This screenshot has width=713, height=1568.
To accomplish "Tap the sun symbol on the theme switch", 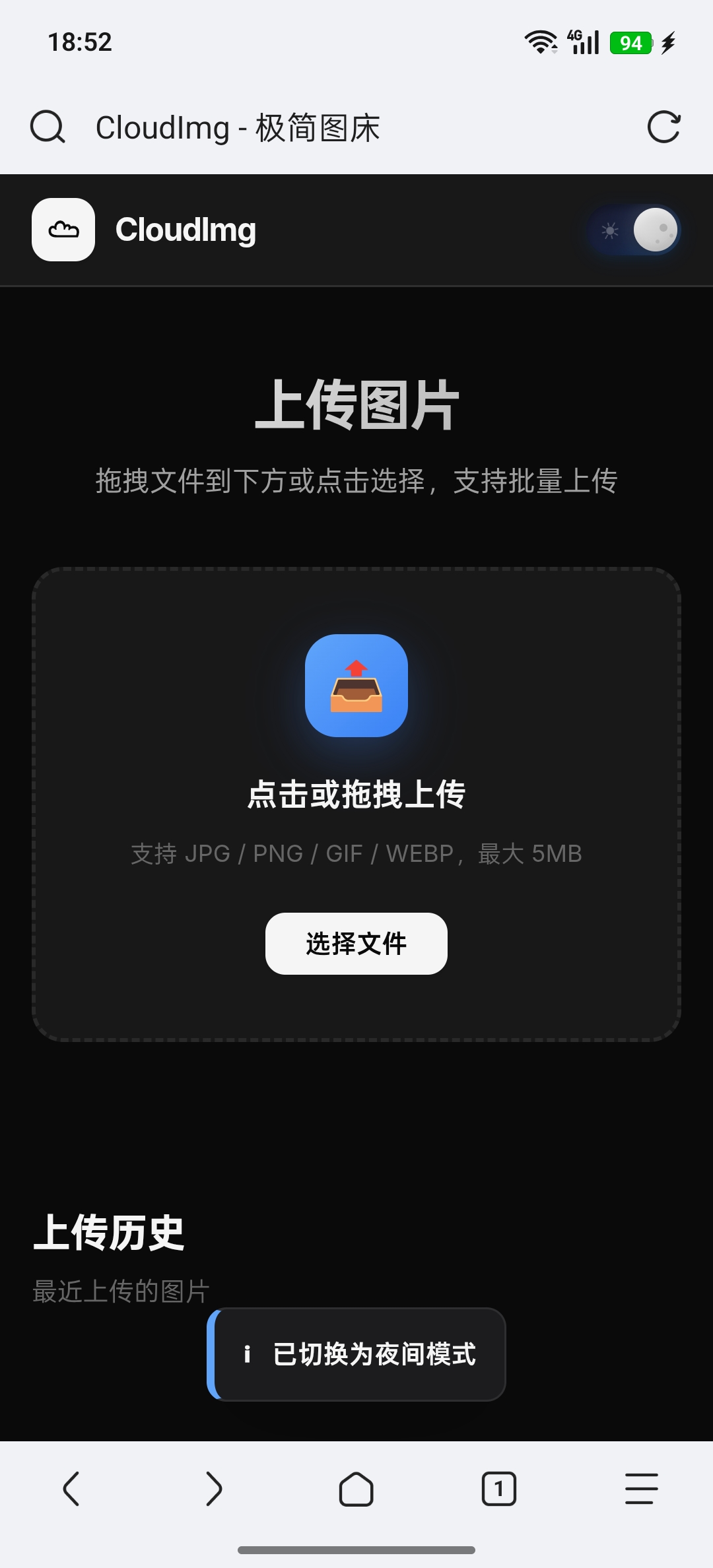I will point(609,231).
